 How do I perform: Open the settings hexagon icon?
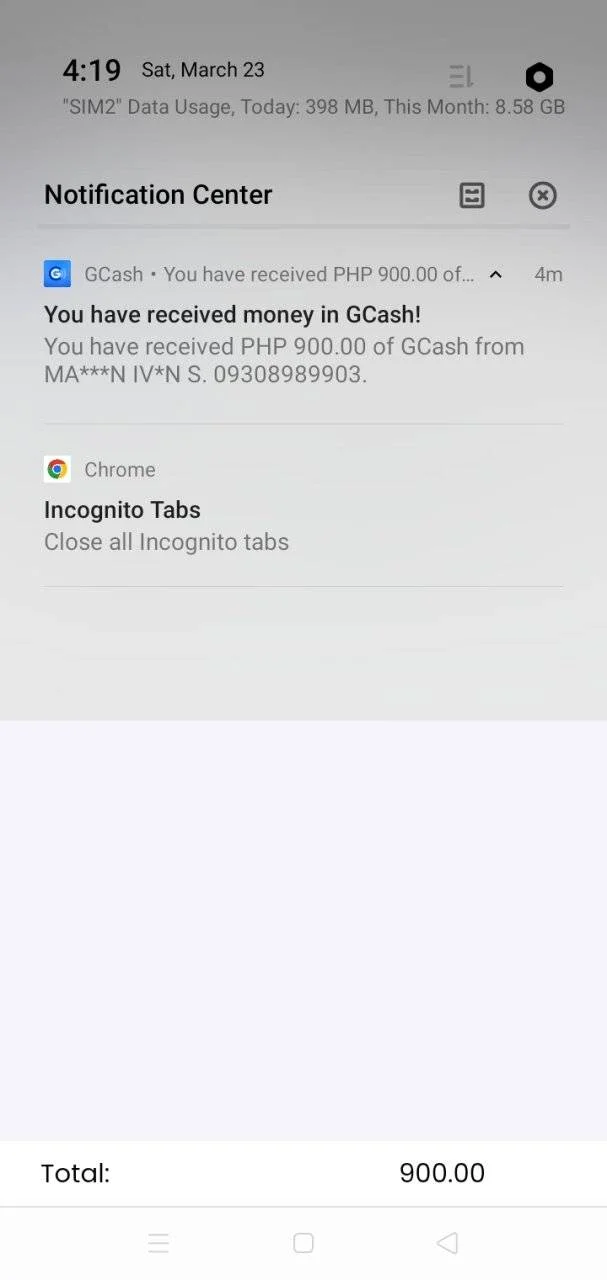pyautogui.click(x=539, y=77)
